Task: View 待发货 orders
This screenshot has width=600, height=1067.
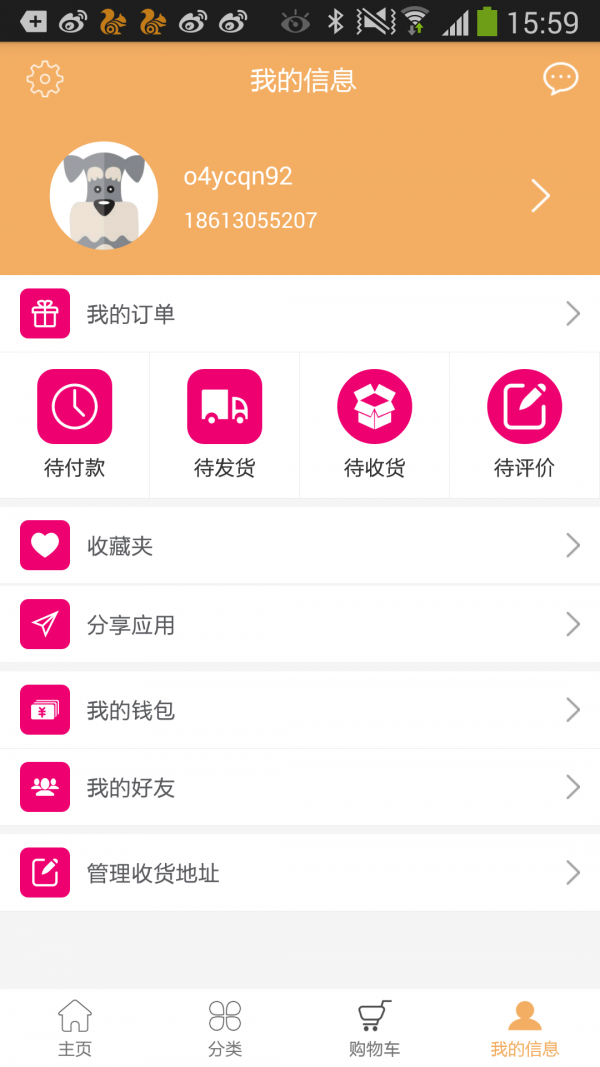Action: pyautogui.click(x=225, y=424)
